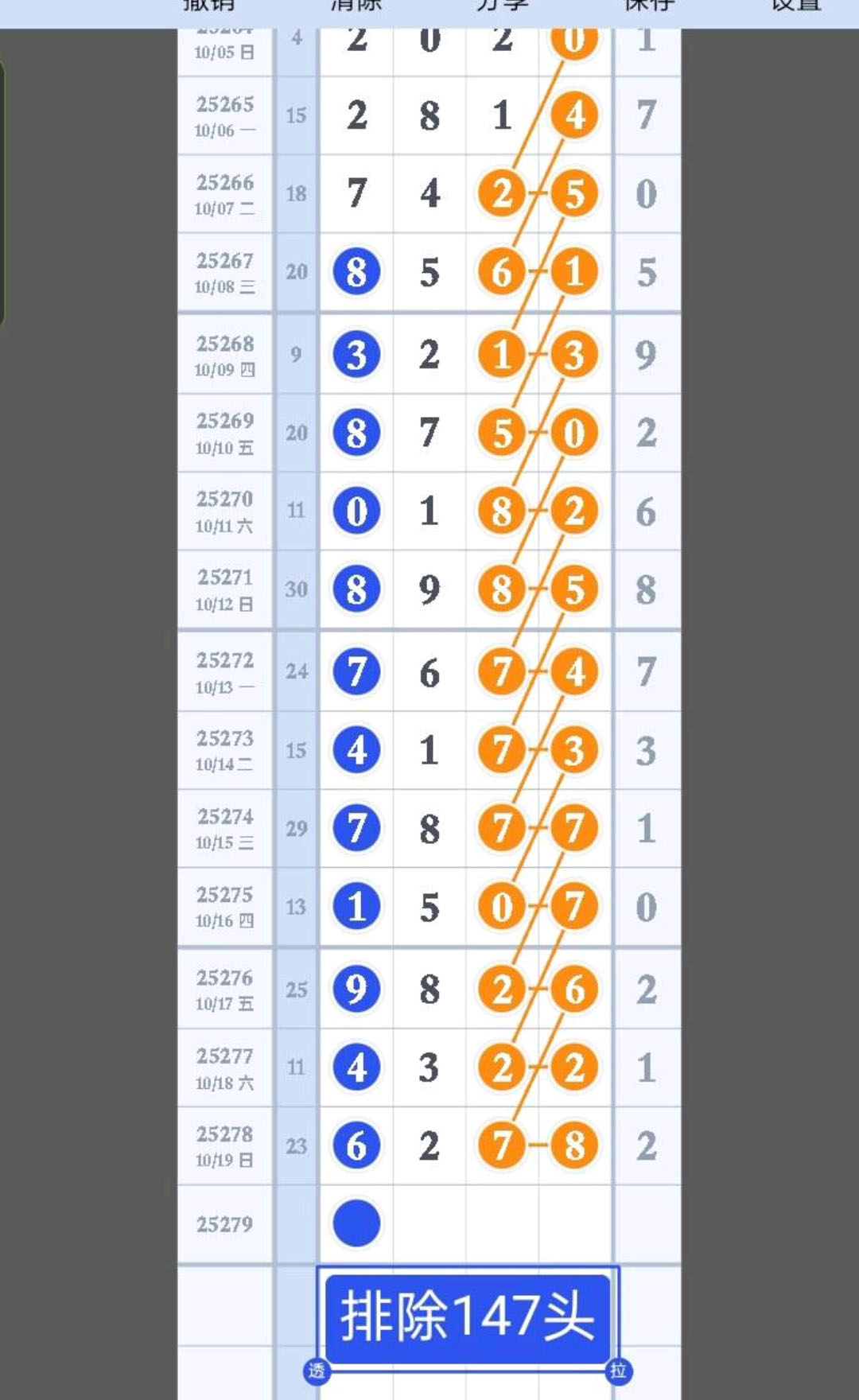Tap 分享 to share the chart
This screenshot has width=859, height=1400.
click(502, 6)
